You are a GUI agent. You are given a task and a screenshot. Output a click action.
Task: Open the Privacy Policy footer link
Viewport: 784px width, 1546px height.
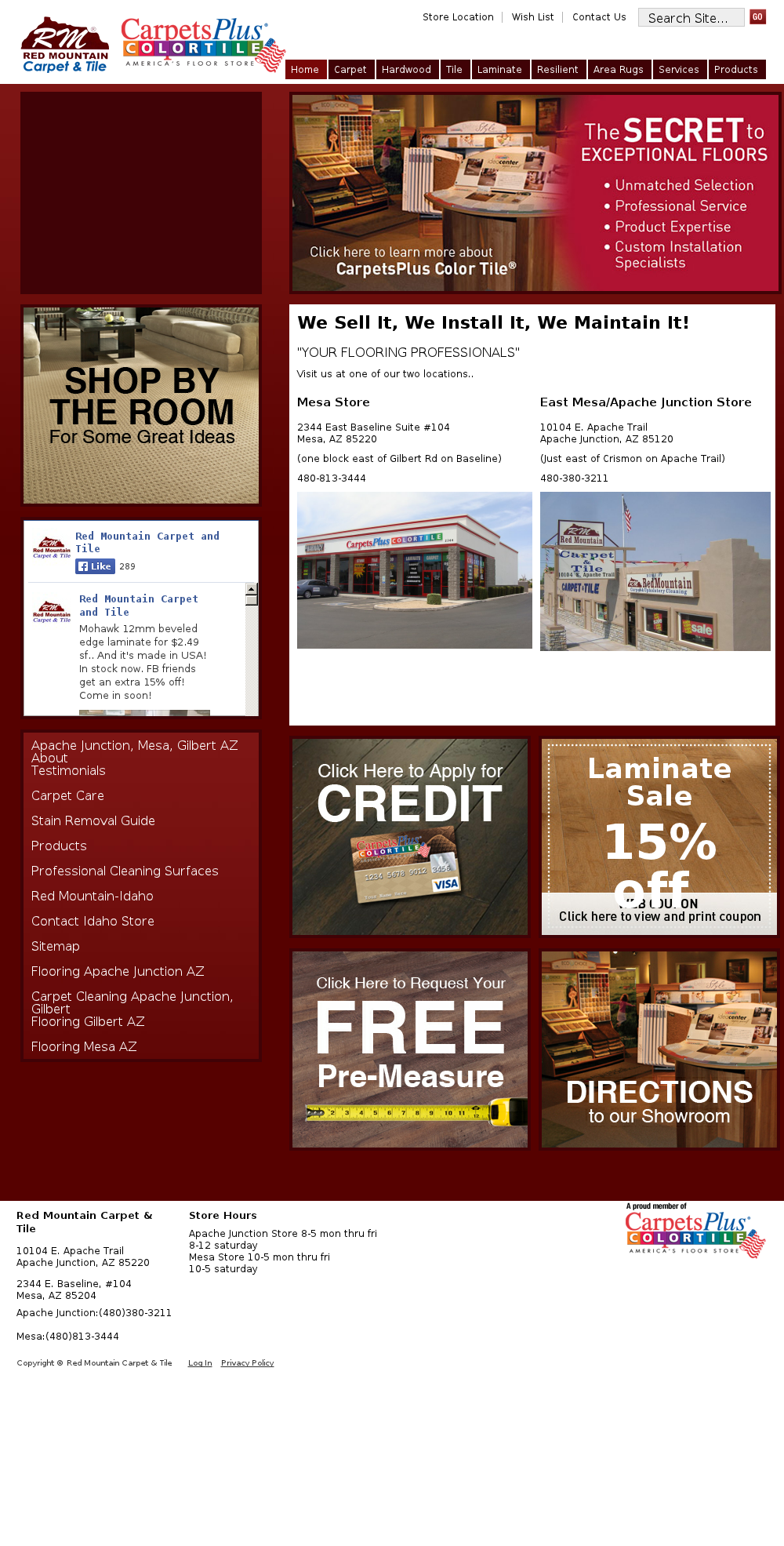(x=247, y=1363)
